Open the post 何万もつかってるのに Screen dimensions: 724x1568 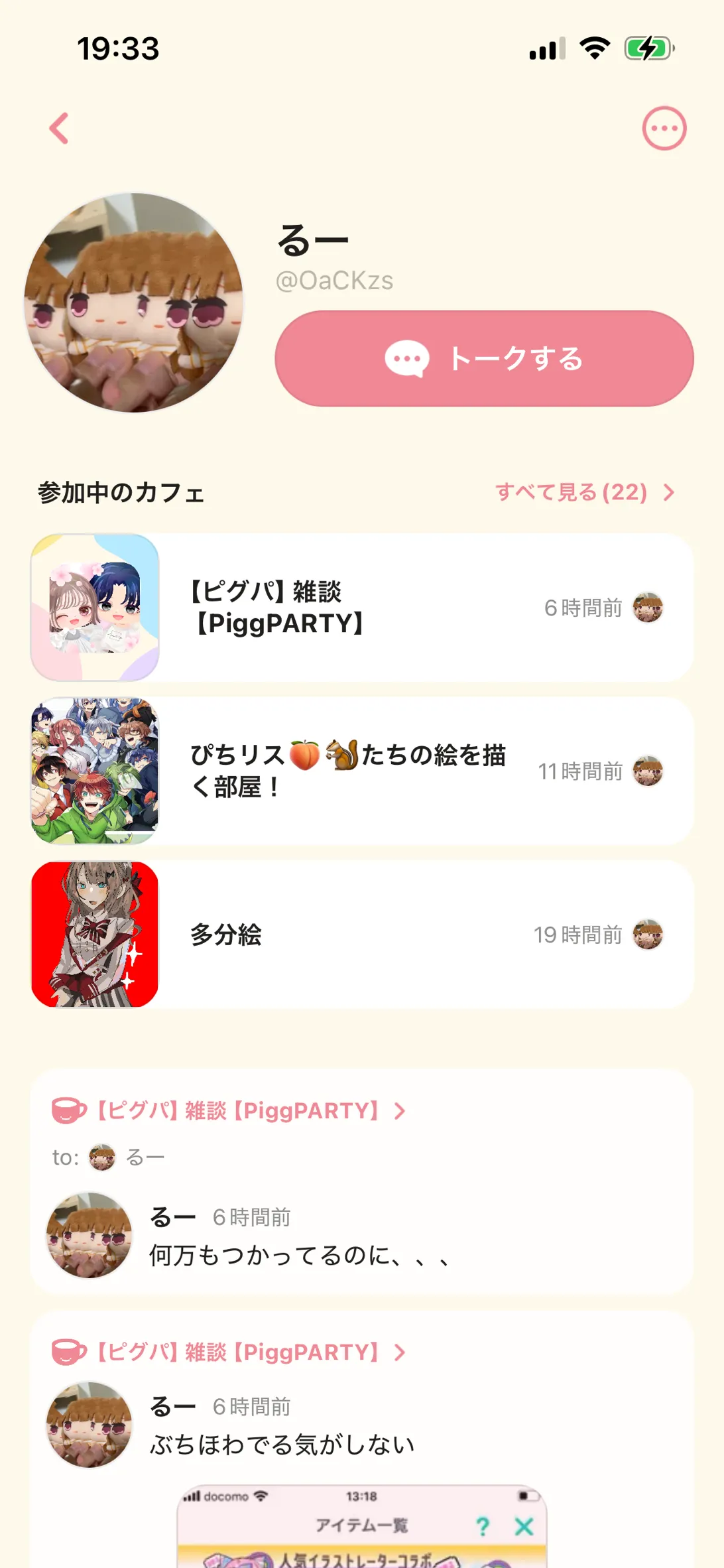(x=300, y=1255)
